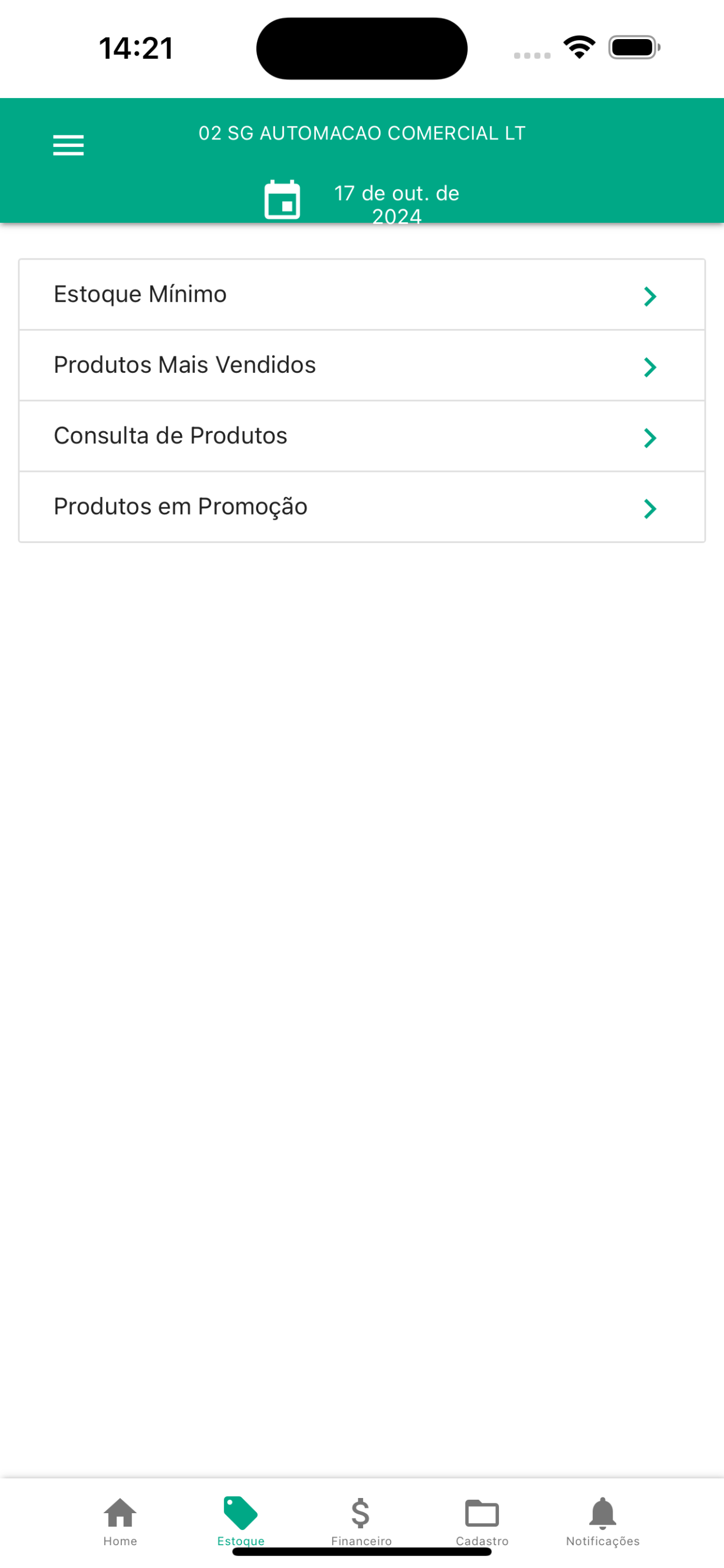Open Produtos Mais Vendidos
Image resolution: width=724 pixels, height=1568 pixels.
pyautogui.click(x=362, y=365)
